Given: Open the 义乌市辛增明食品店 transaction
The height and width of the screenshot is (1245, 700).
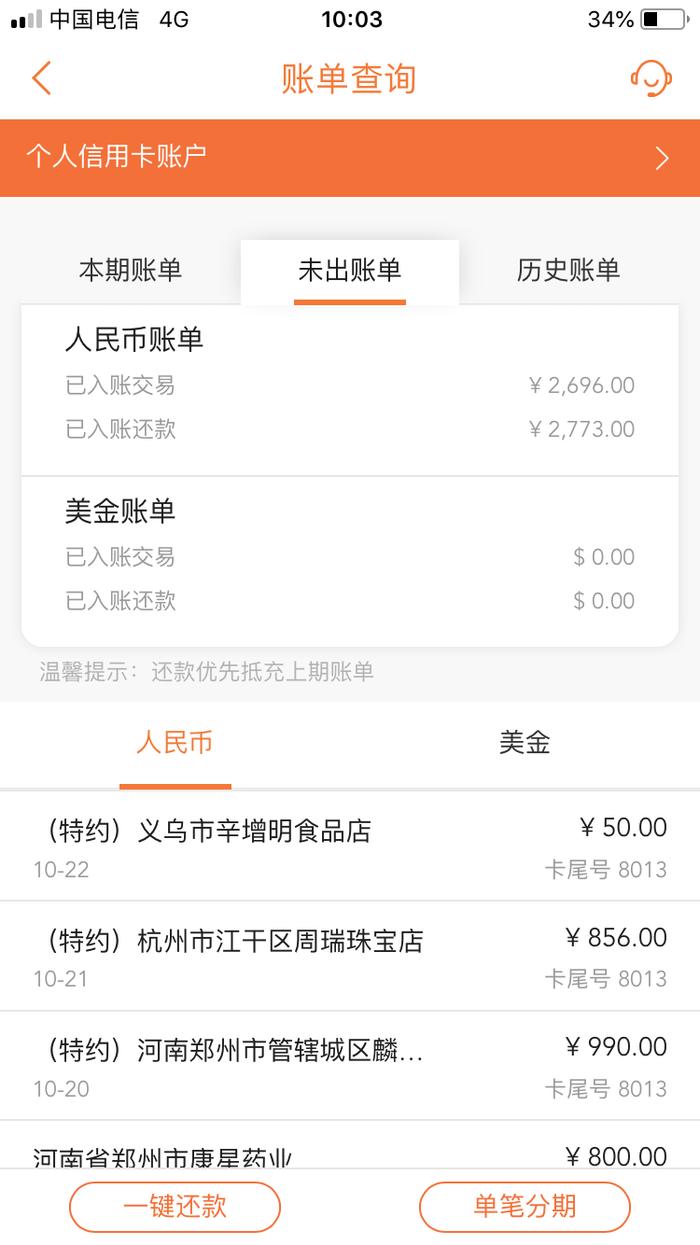Looking at the screenshot, I should (x=350, y=847).
